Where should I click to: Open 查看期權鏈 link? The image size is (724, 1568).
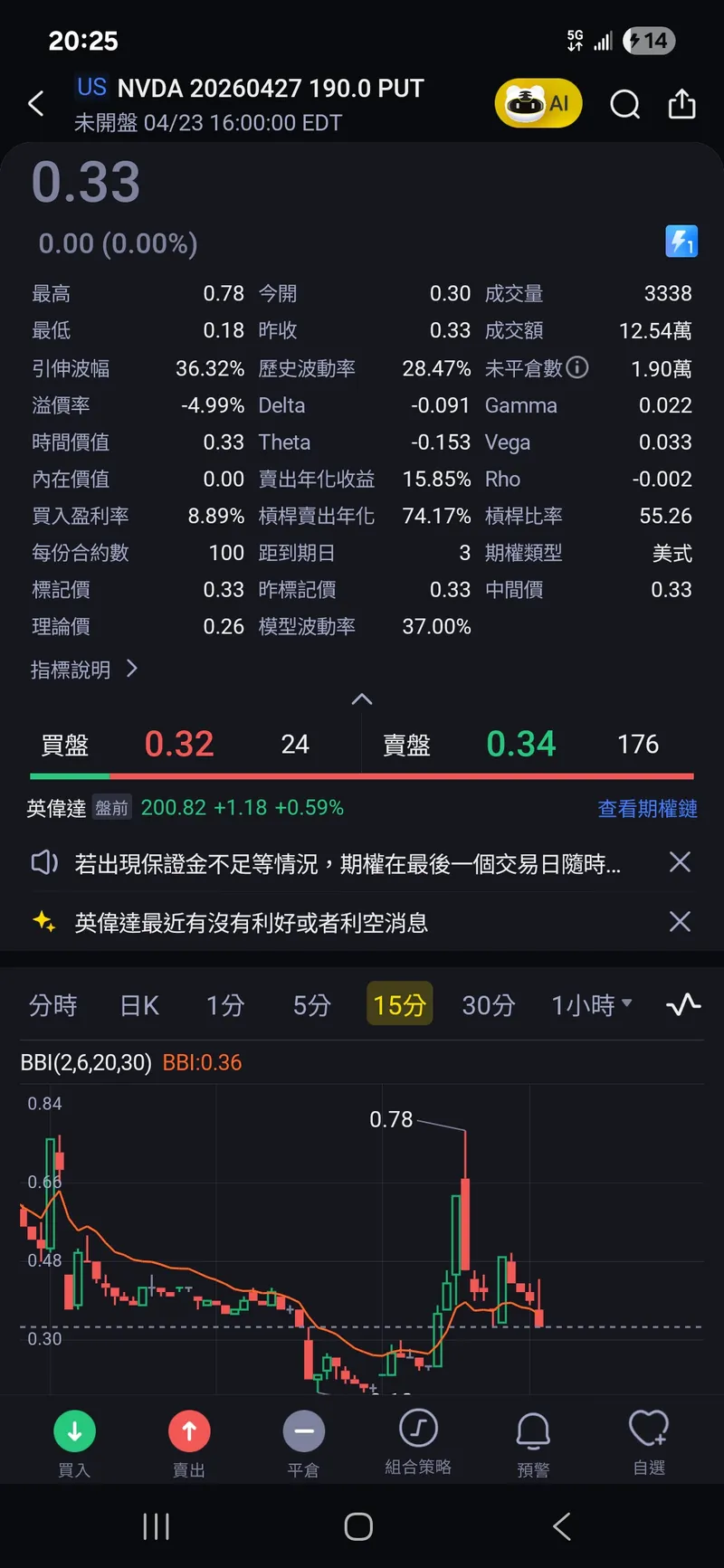(647, 808)
